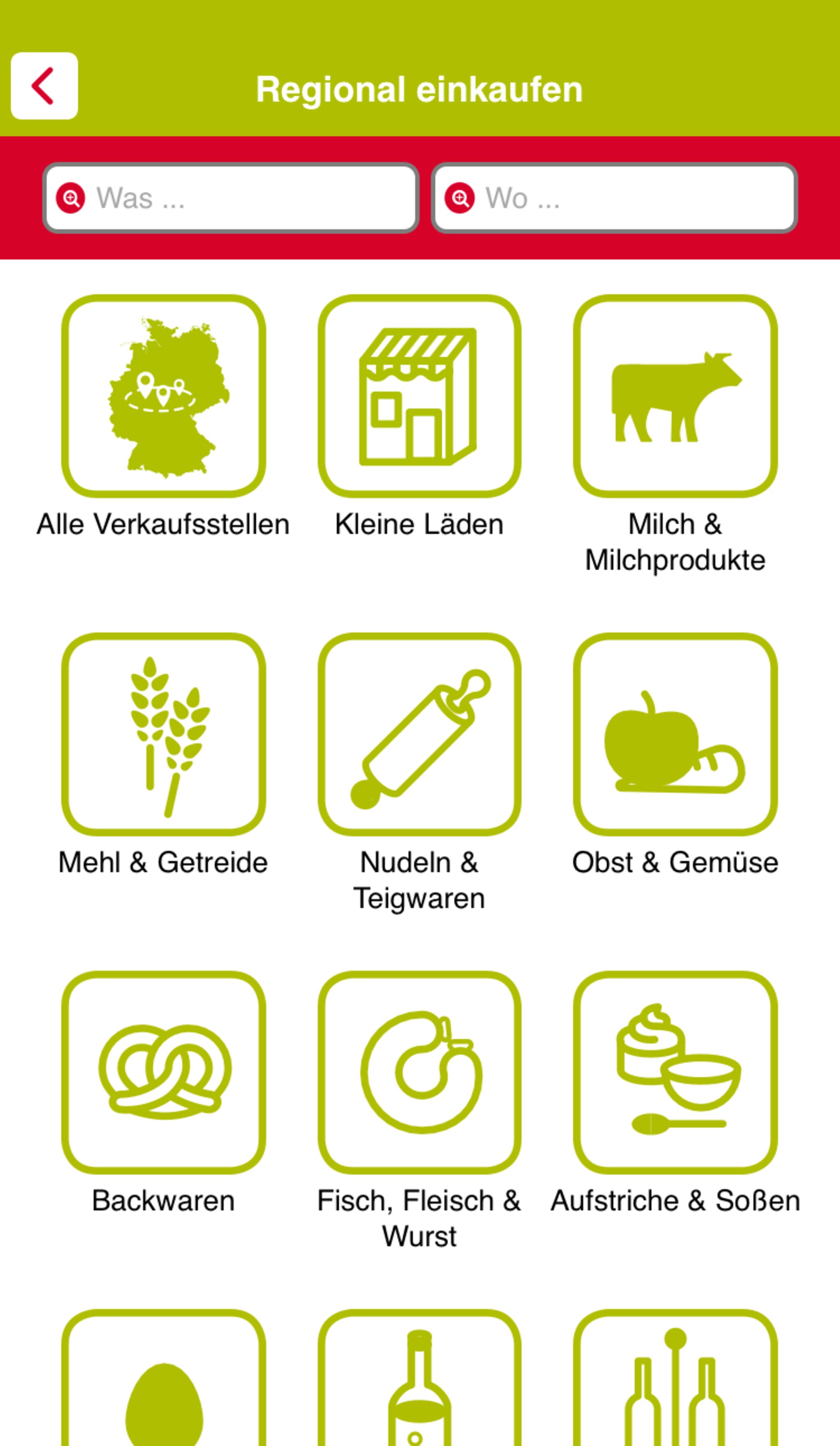Open Fisch, Fleisch & Wurst
This screenshot has width=840, height=1446.
(420, 1072)
